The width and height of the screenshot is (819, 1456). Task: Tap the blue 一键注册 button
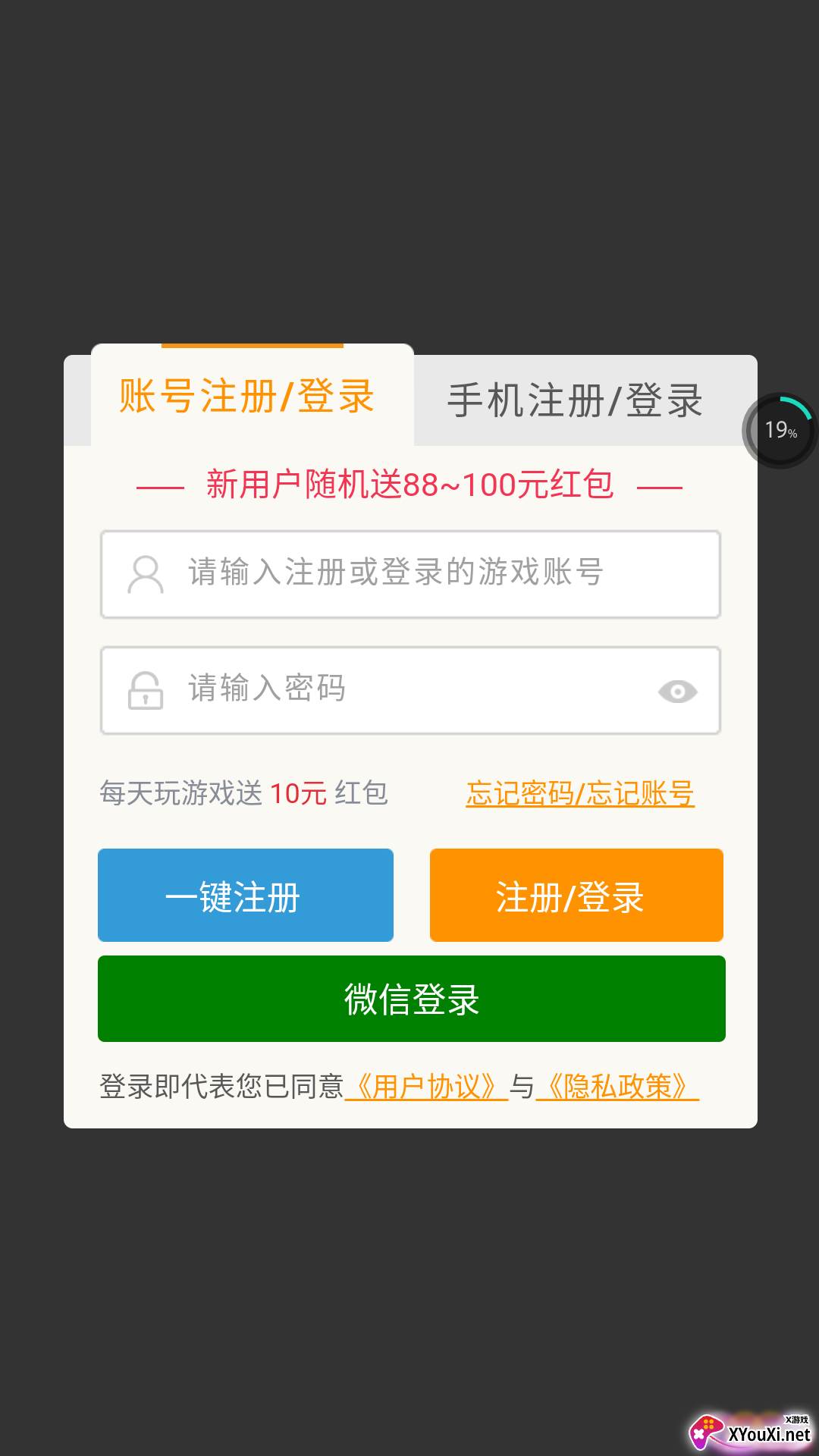point(245,896)
